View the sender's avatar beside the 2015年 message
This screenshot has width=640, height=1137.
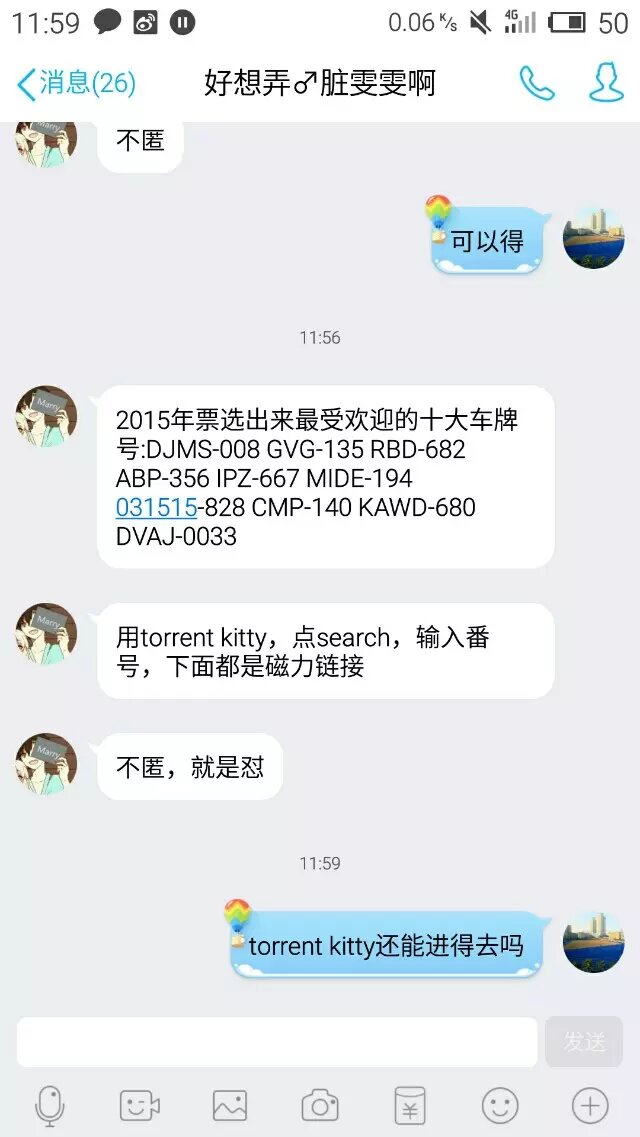click(x=46, y=416)
